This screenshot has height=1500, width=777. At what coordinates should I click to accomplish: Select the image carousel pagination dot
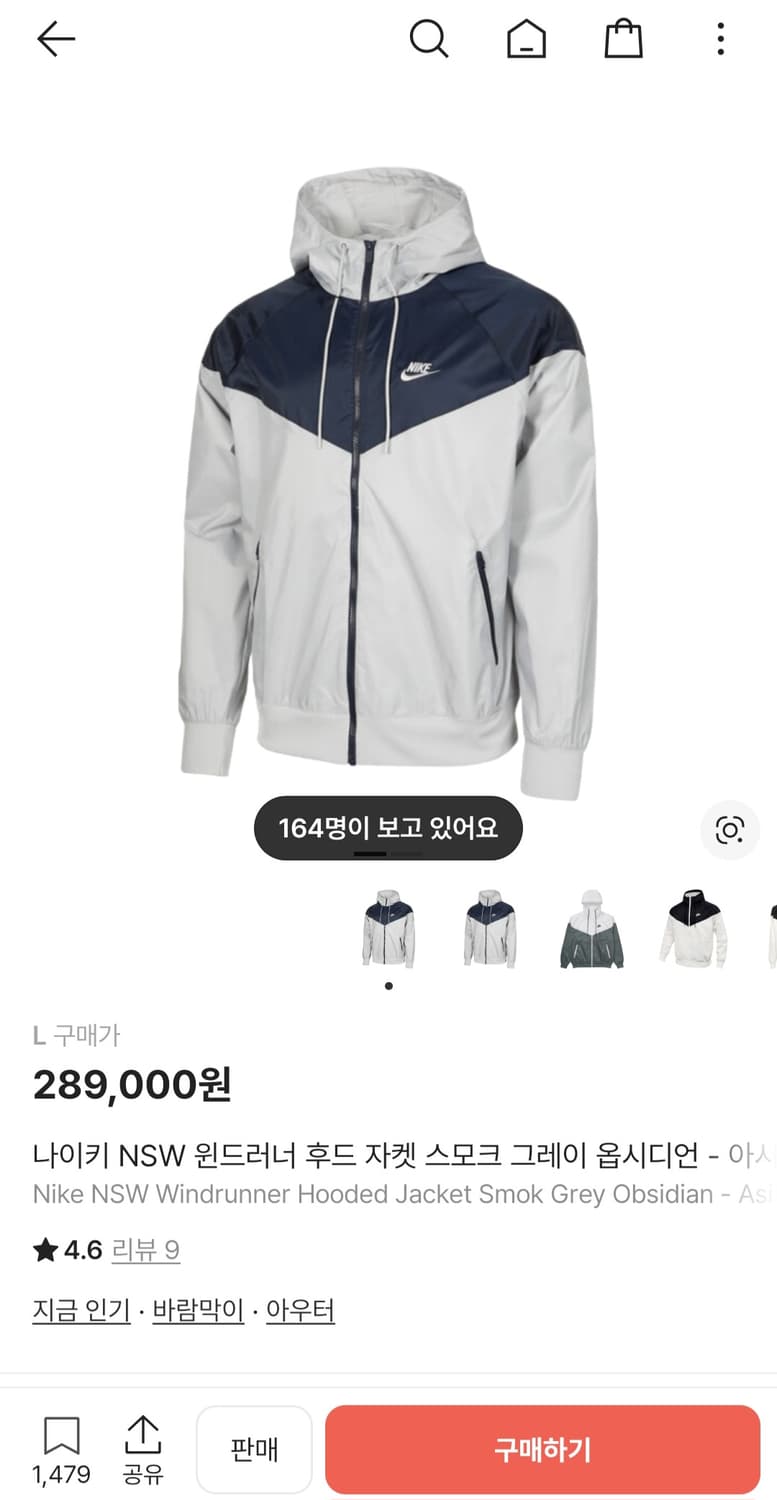pos(389,985)
